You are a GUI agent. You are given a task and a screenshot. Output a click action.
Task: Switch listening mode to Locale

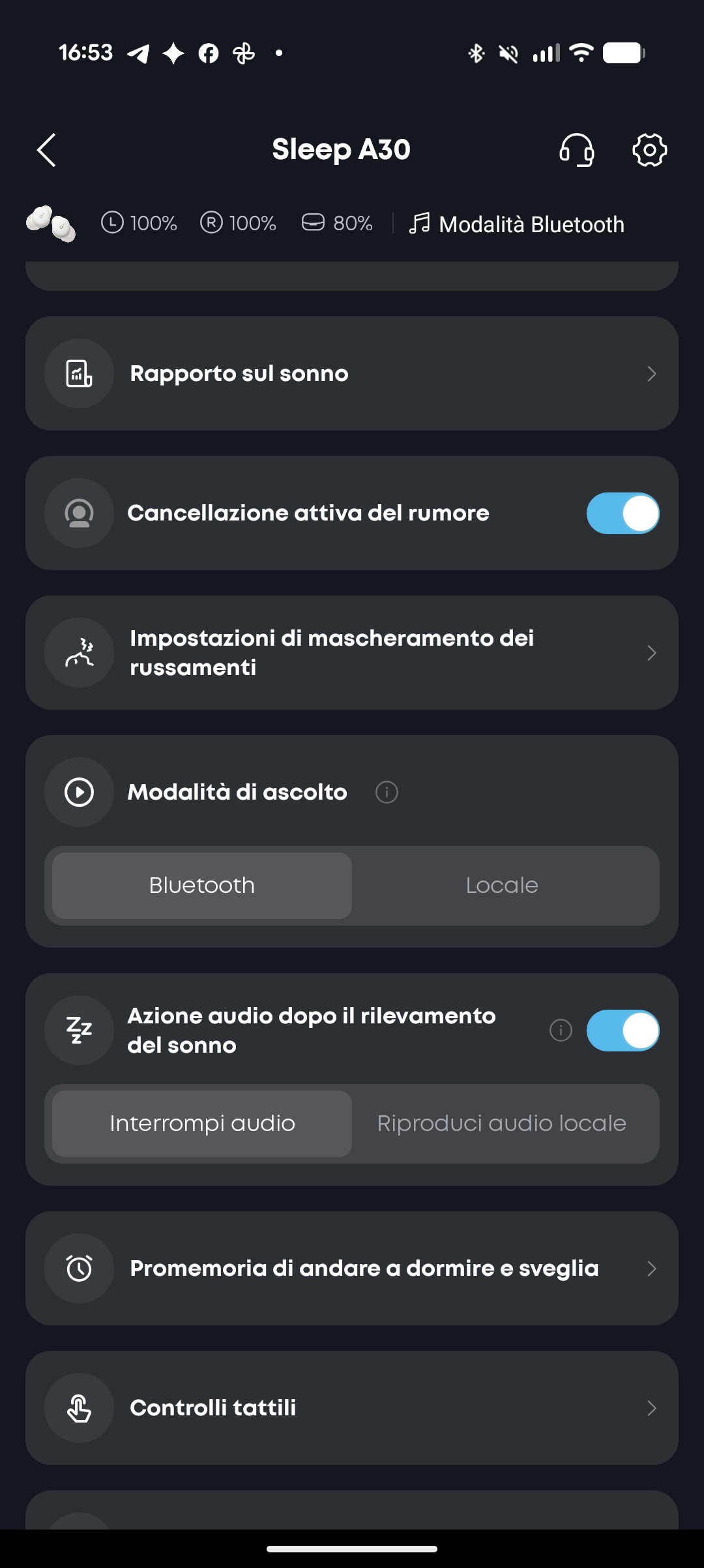[x=502, y=886]
